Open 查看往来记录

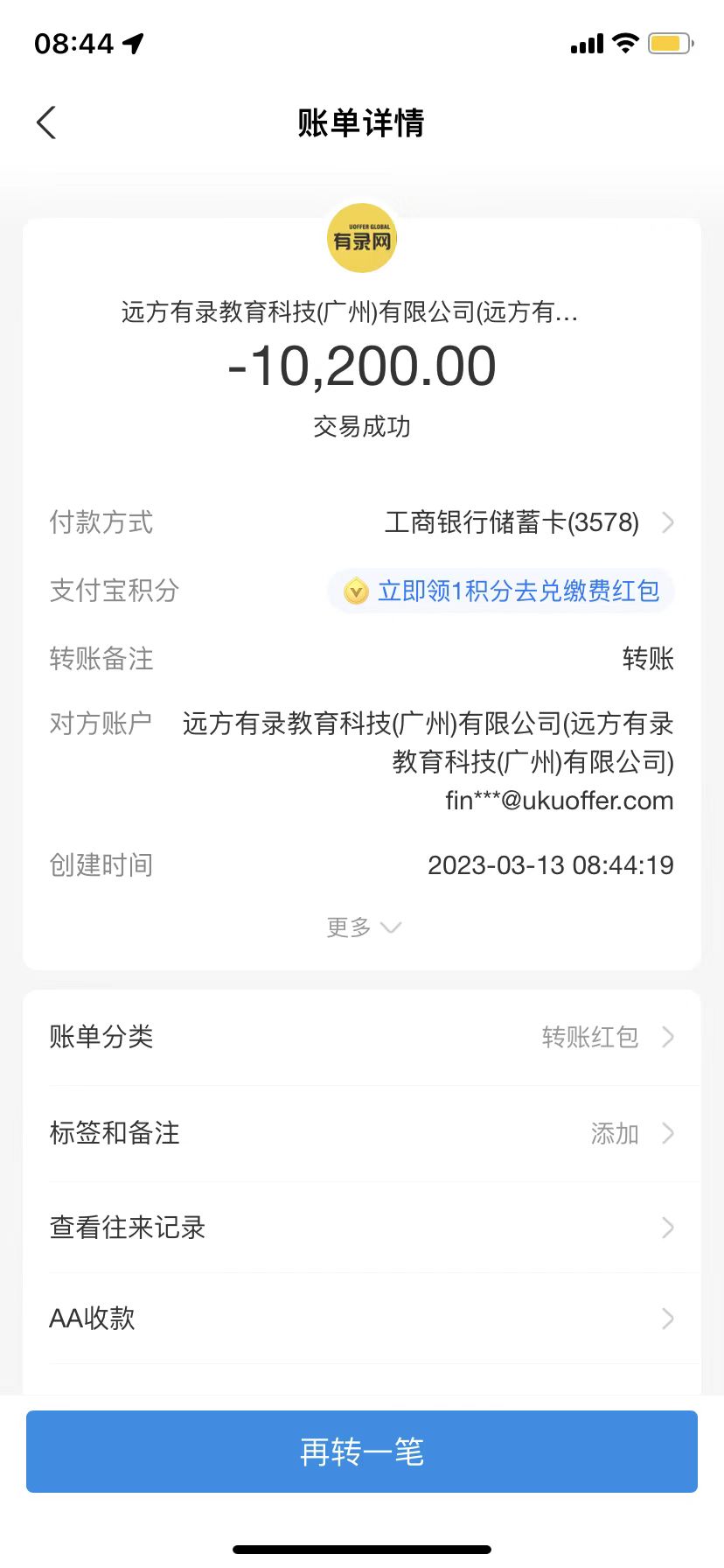pos(362,1228)
